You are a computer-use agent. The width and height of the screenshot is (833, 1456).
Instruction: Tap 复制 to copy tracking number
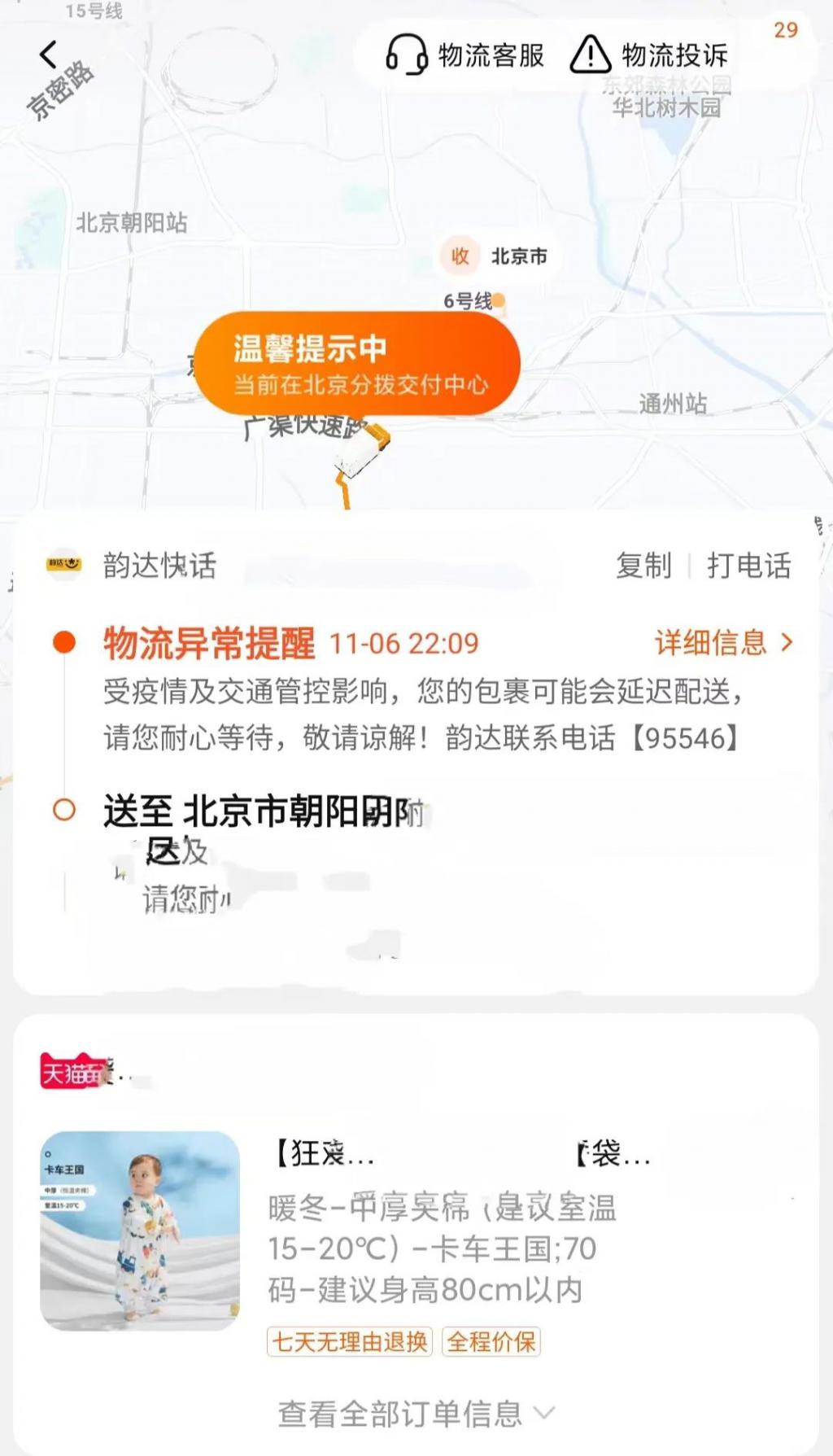click(x=643, y=565)
